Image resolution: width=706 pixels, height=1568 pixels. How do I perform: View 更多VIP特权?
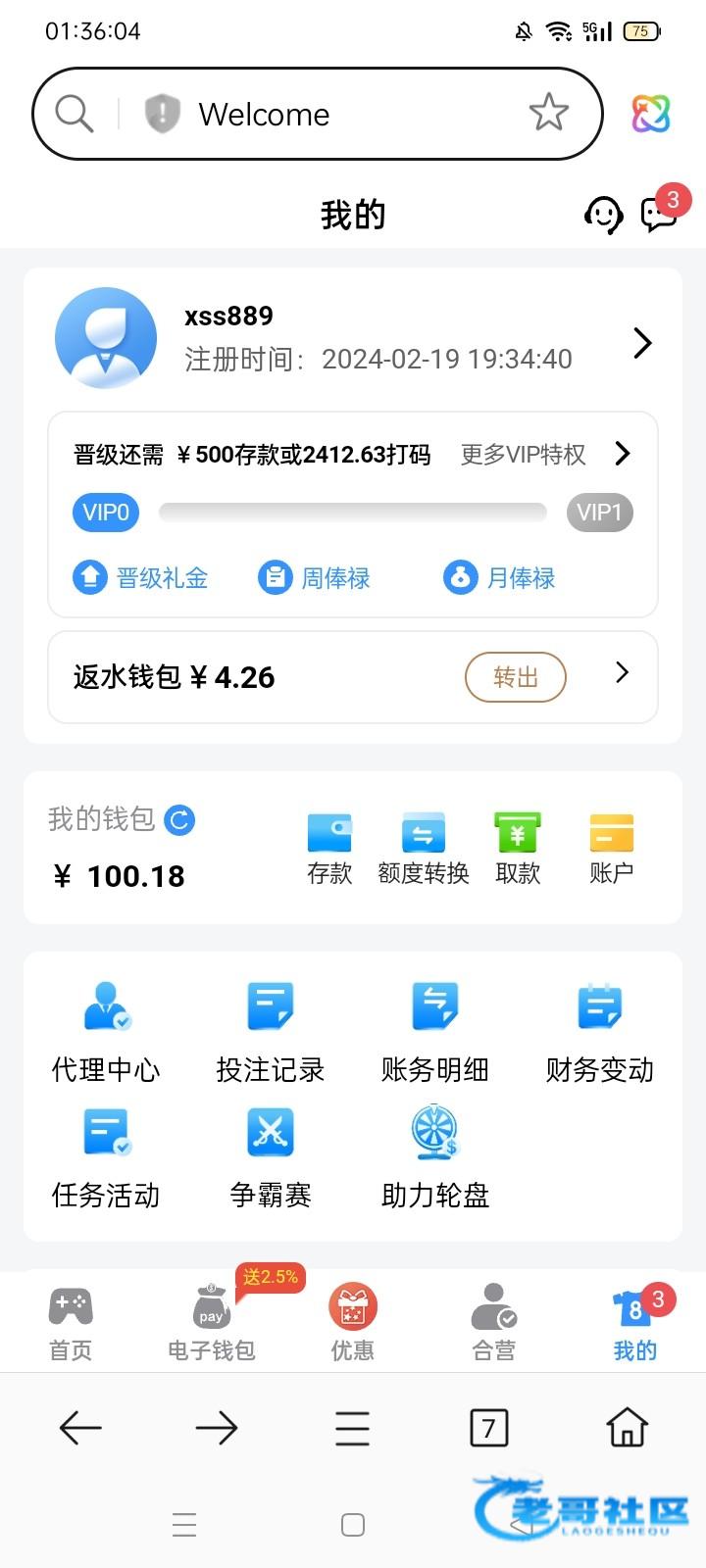(545, 455)
